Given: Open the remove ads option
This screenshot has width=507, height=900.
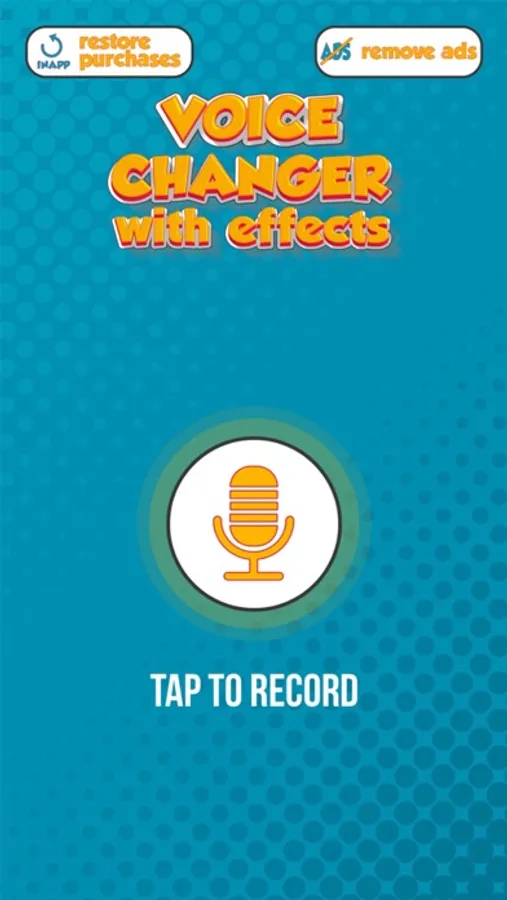Looking at the screenshot, I should click(x=399, y=52).
